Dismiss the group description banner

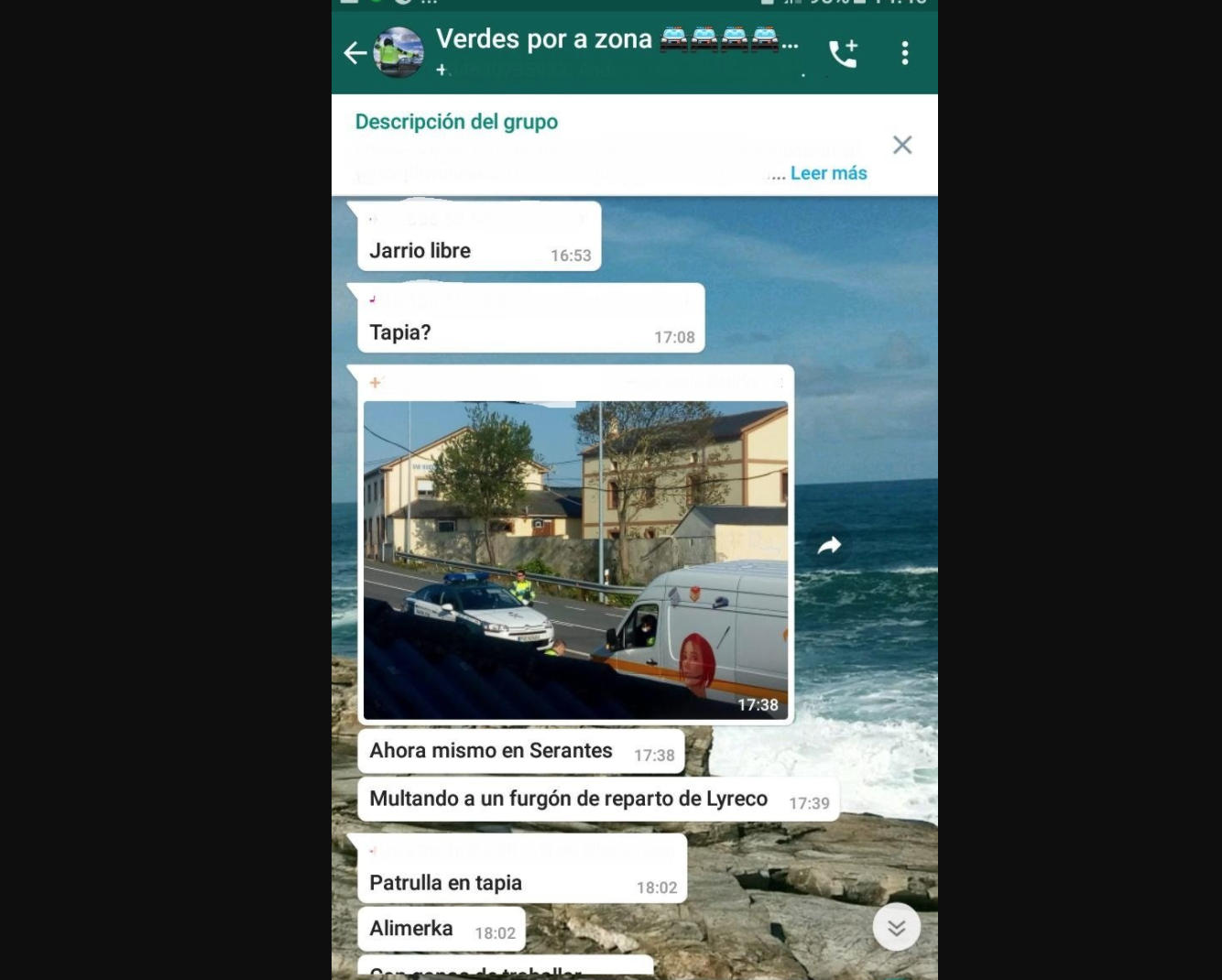pyautogui.click(x=901, y=145)
